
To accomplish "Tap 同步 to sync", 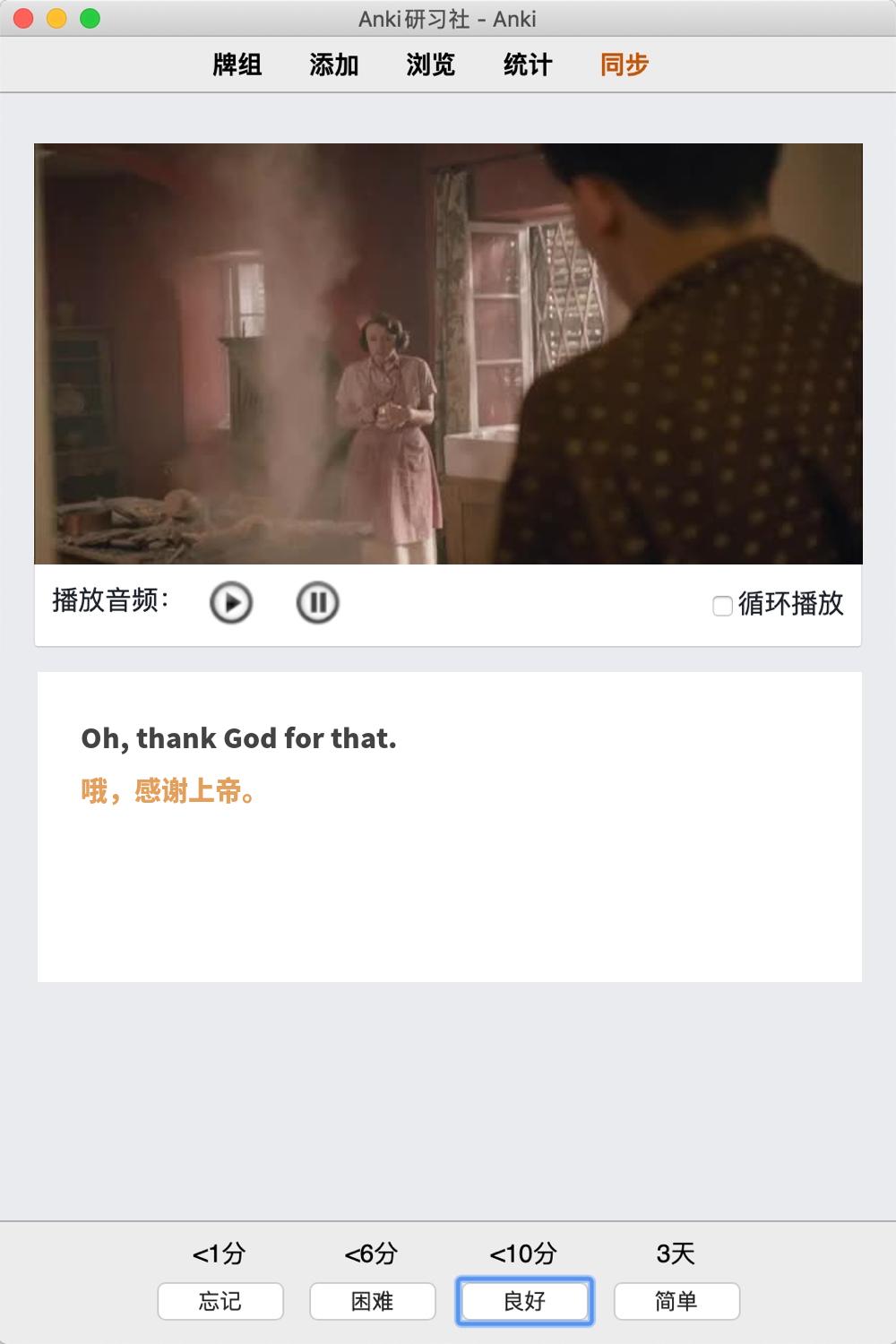I will pos(625,65).
